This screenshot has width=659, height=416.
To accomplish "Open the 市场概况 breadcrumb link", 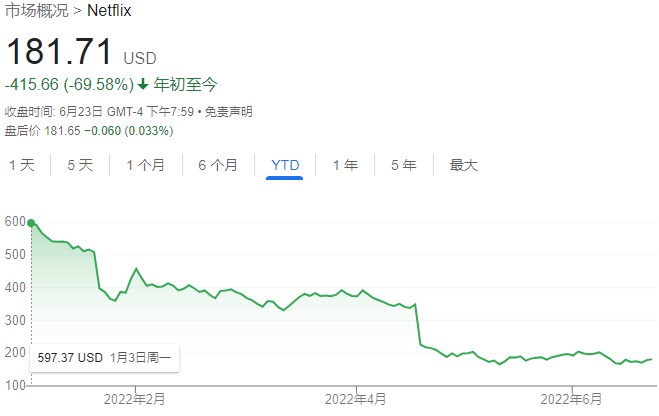I will pos(37,11).
